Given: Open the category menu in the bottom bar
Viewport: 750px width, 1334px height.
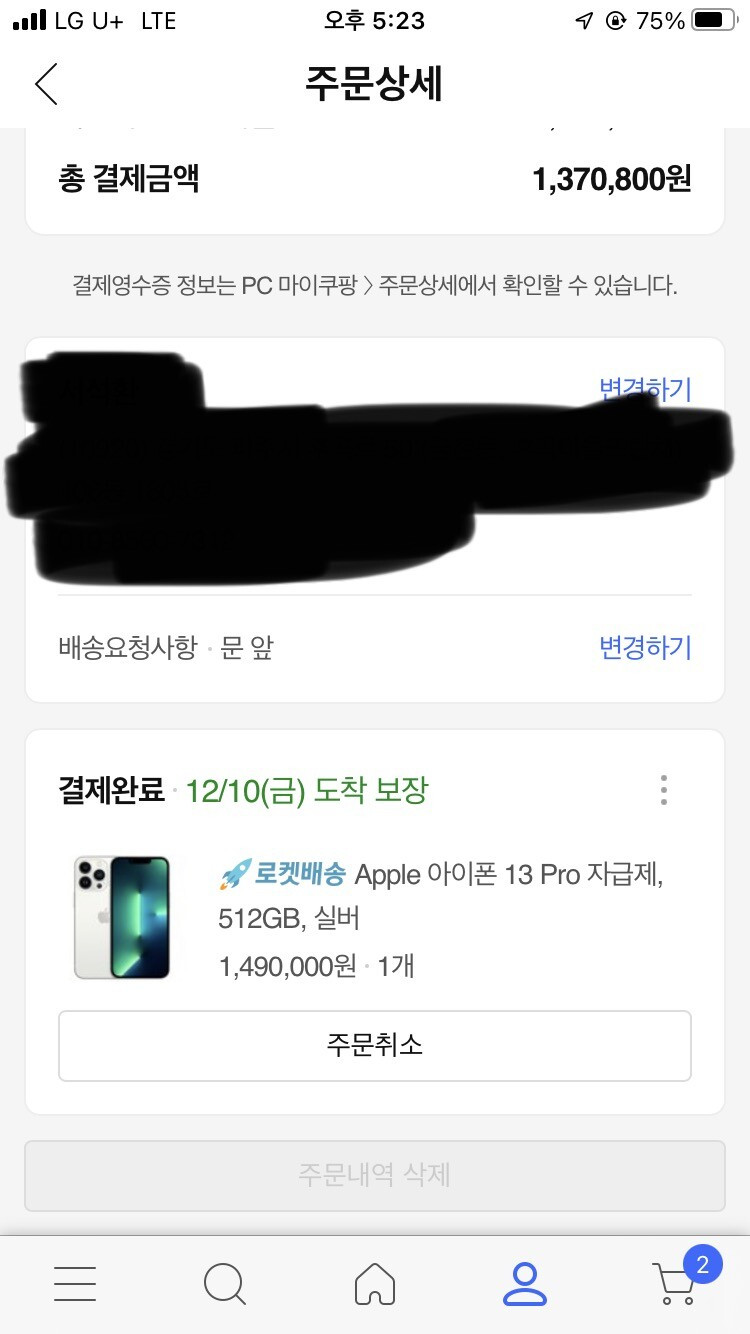Looking at the screenshot, I should point(75,1283).
